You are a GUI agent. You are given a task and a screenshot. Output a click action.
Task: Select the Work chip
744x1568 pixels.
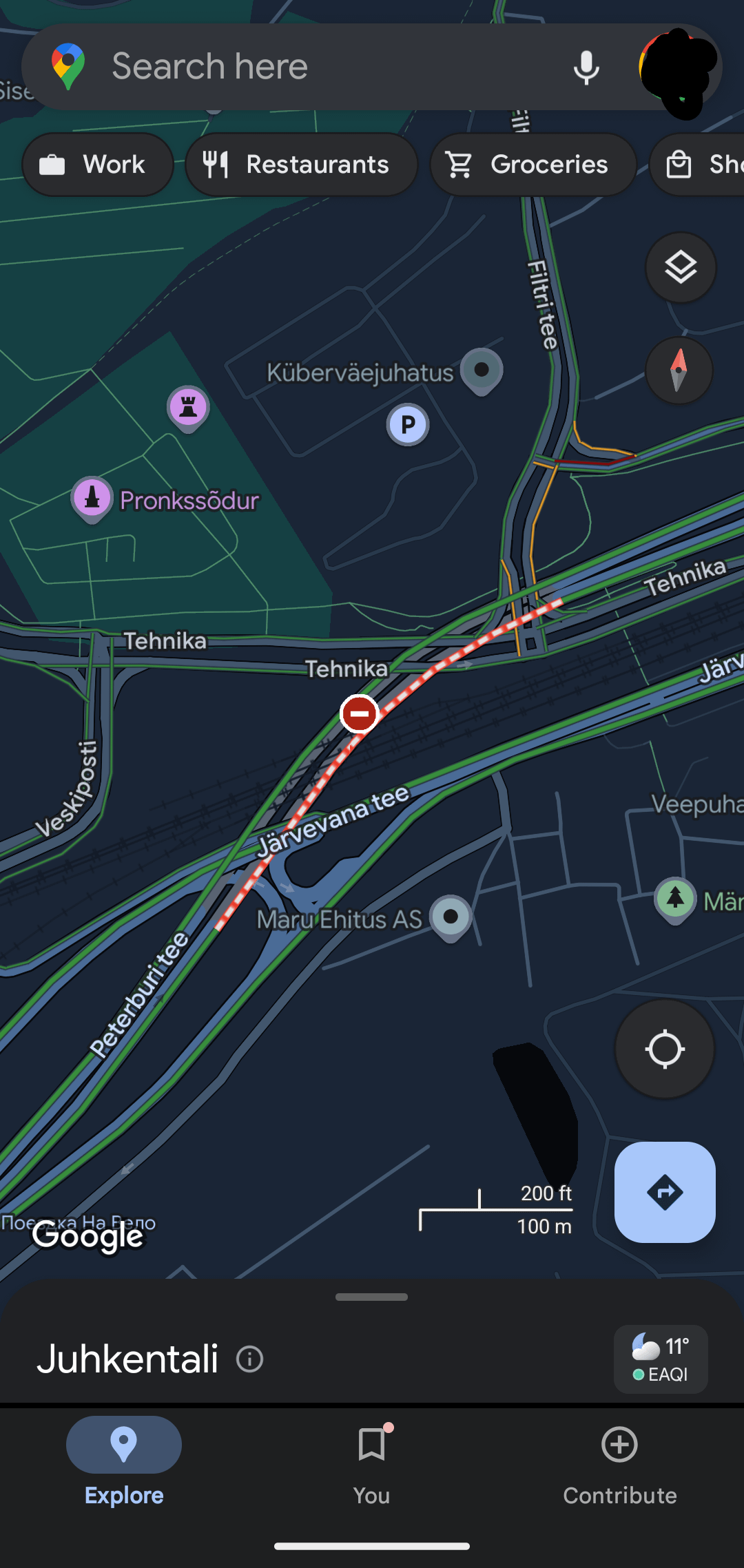97,165
